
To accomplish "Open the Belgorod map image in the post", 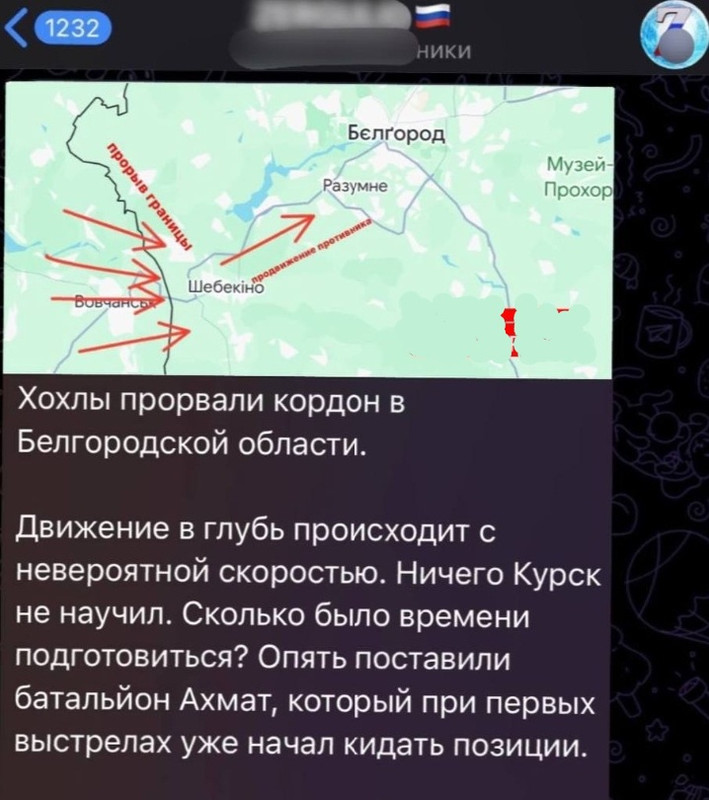I will coord(310,230).
